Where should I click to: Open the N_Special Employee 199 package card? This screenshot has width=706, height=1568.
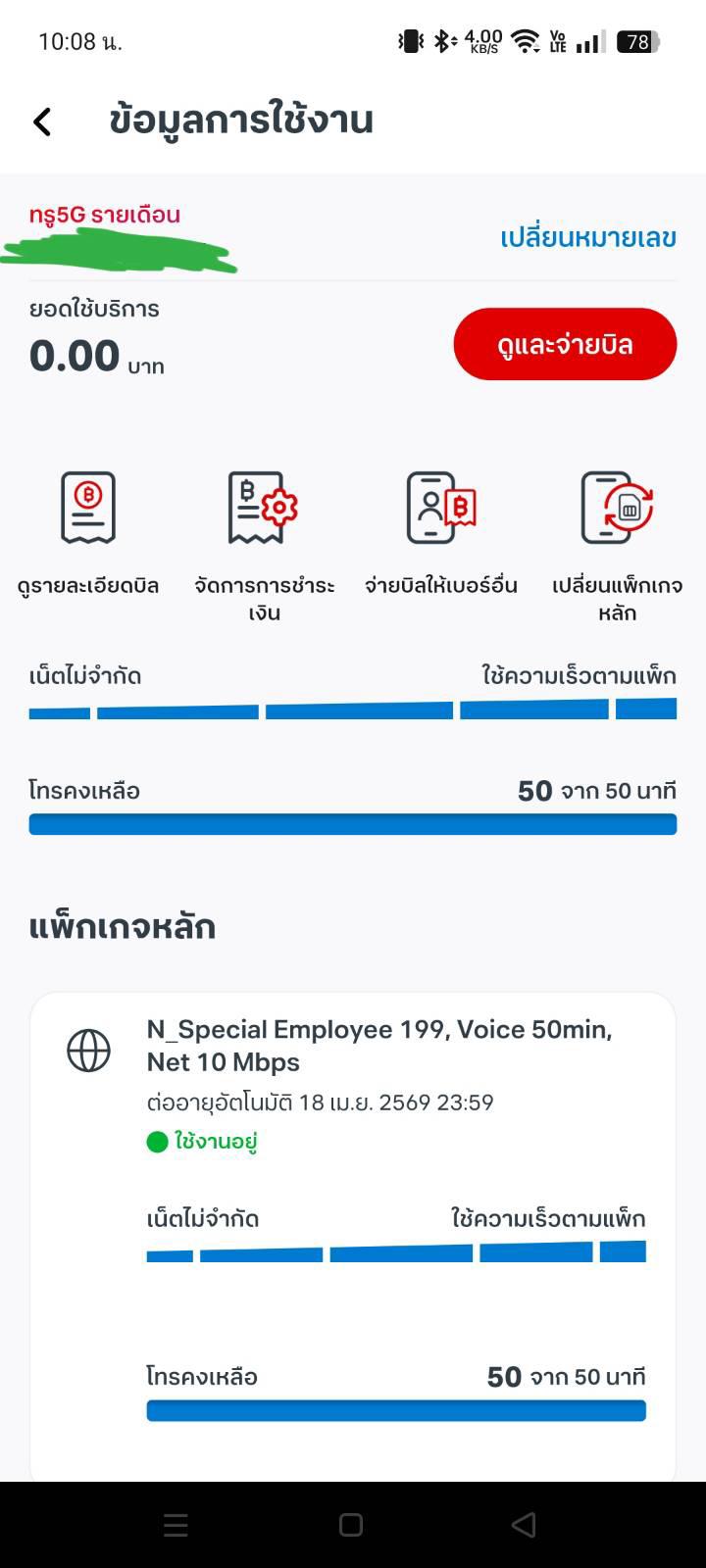click(353, 1237)
